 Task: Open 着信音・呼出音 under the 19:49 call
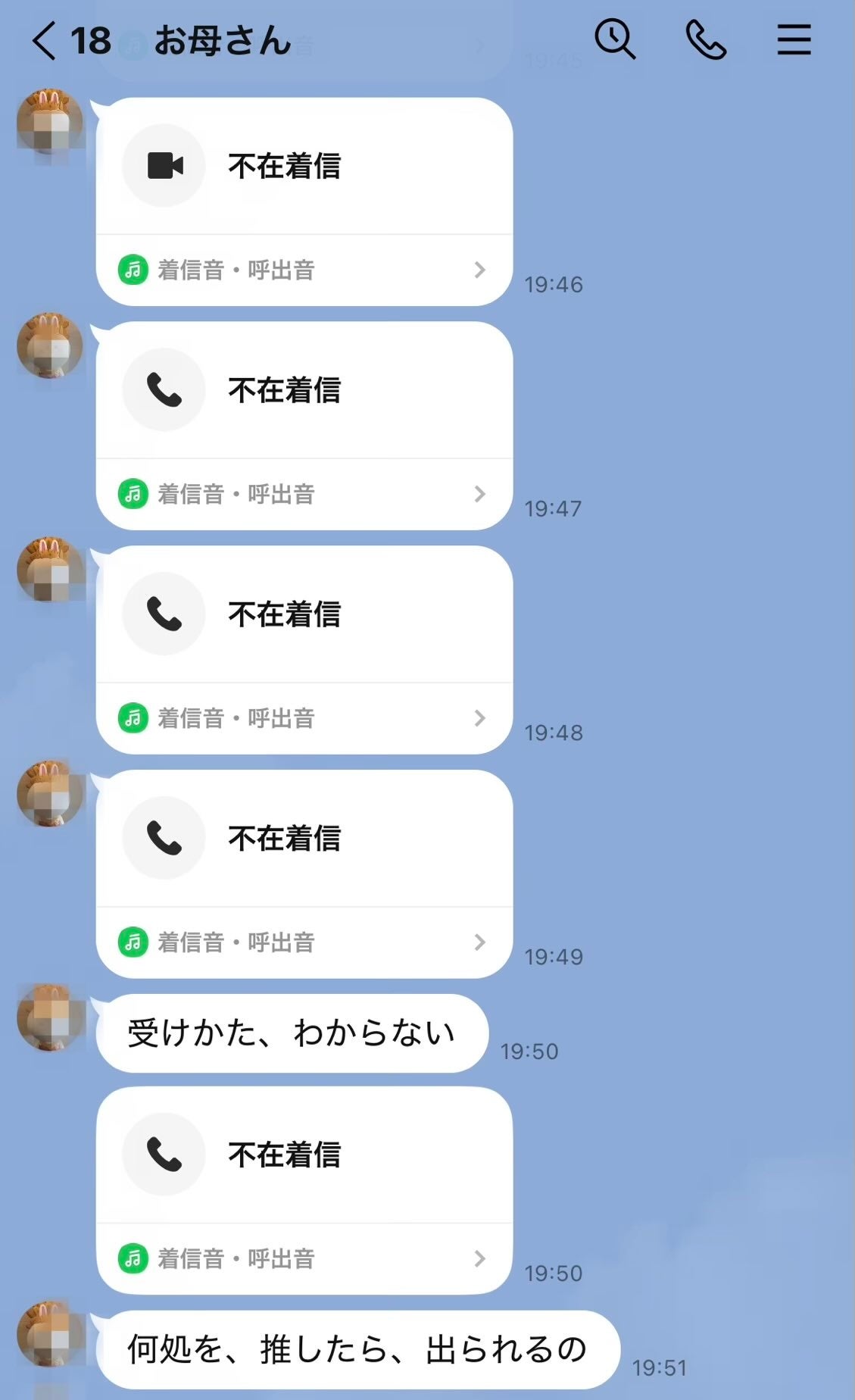pos(304,942)
